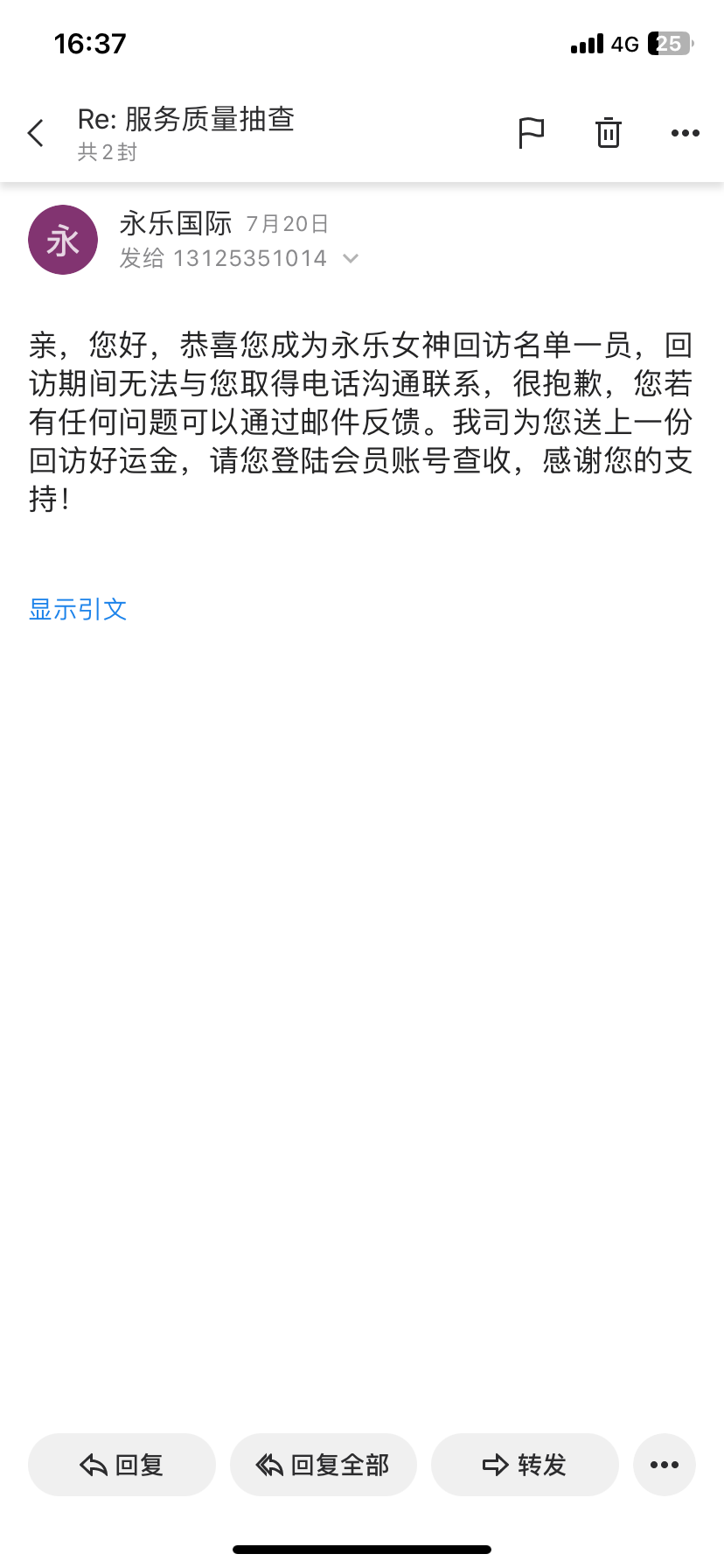
Task: Tap 显示引文 to show quoted text
Action: coord(78,610)
